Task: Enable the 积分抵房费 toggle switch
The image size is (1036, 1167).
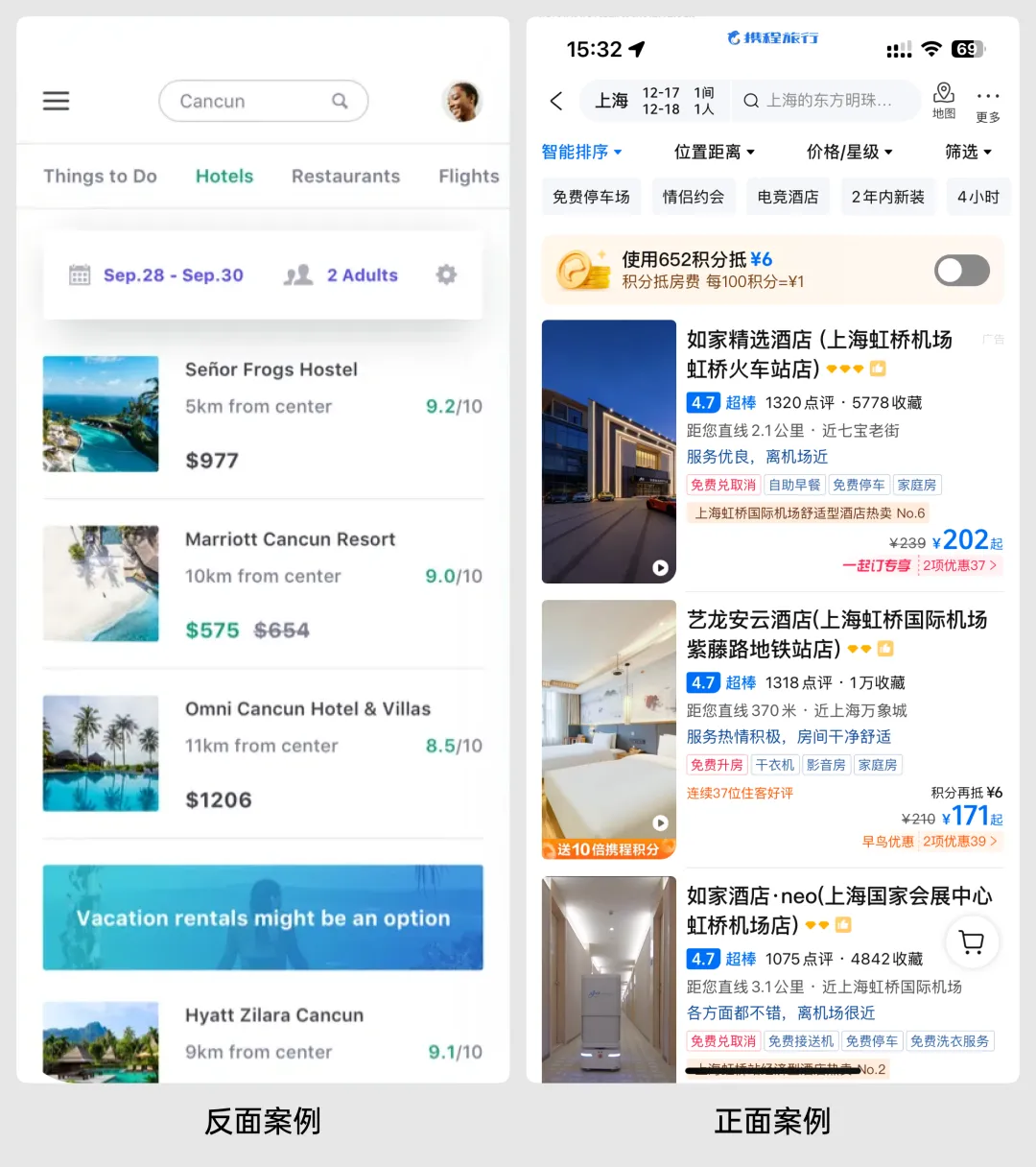Action: tap(961, 271)
